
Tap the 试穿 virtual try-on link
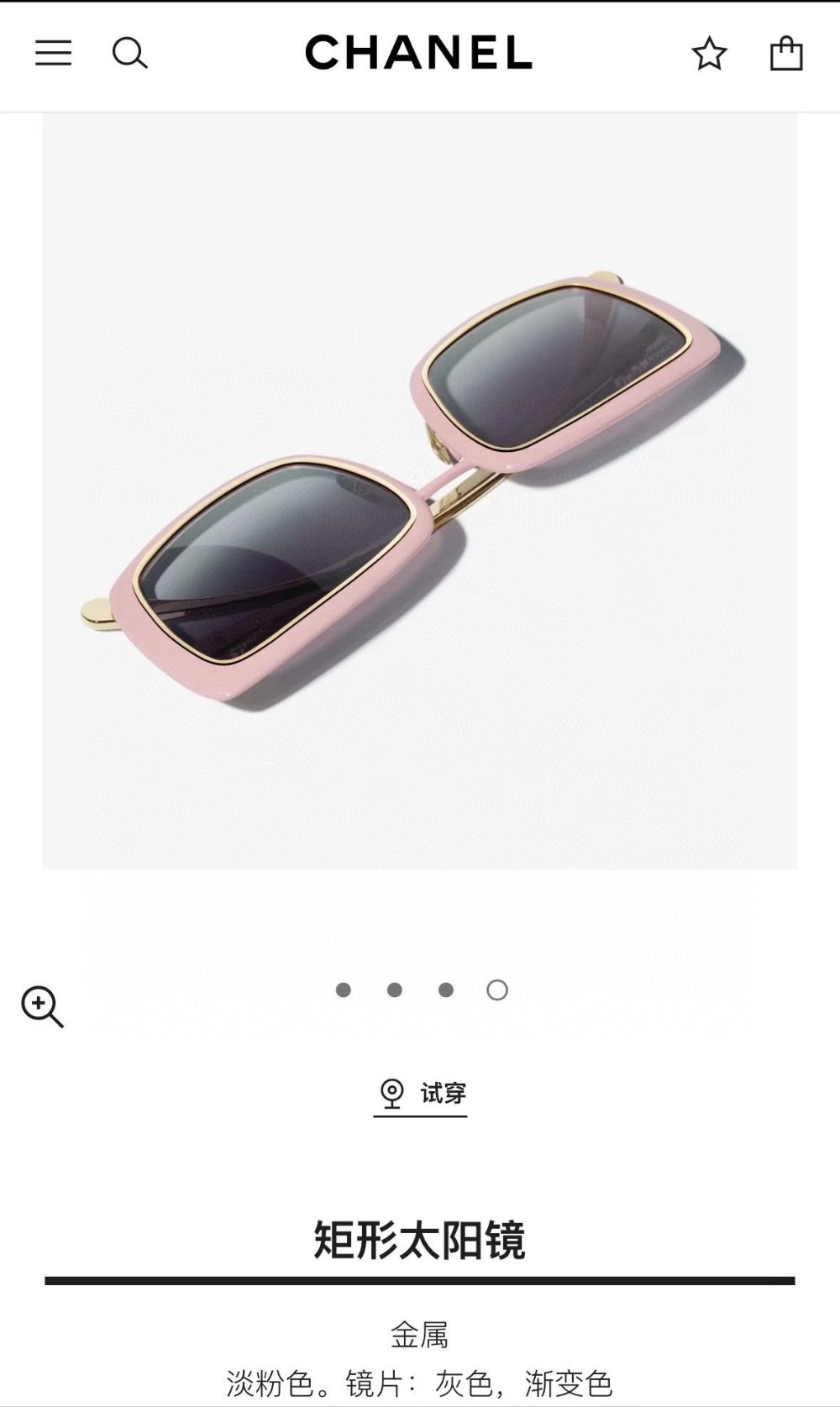pyautogui.click(x=421, y=1094)
